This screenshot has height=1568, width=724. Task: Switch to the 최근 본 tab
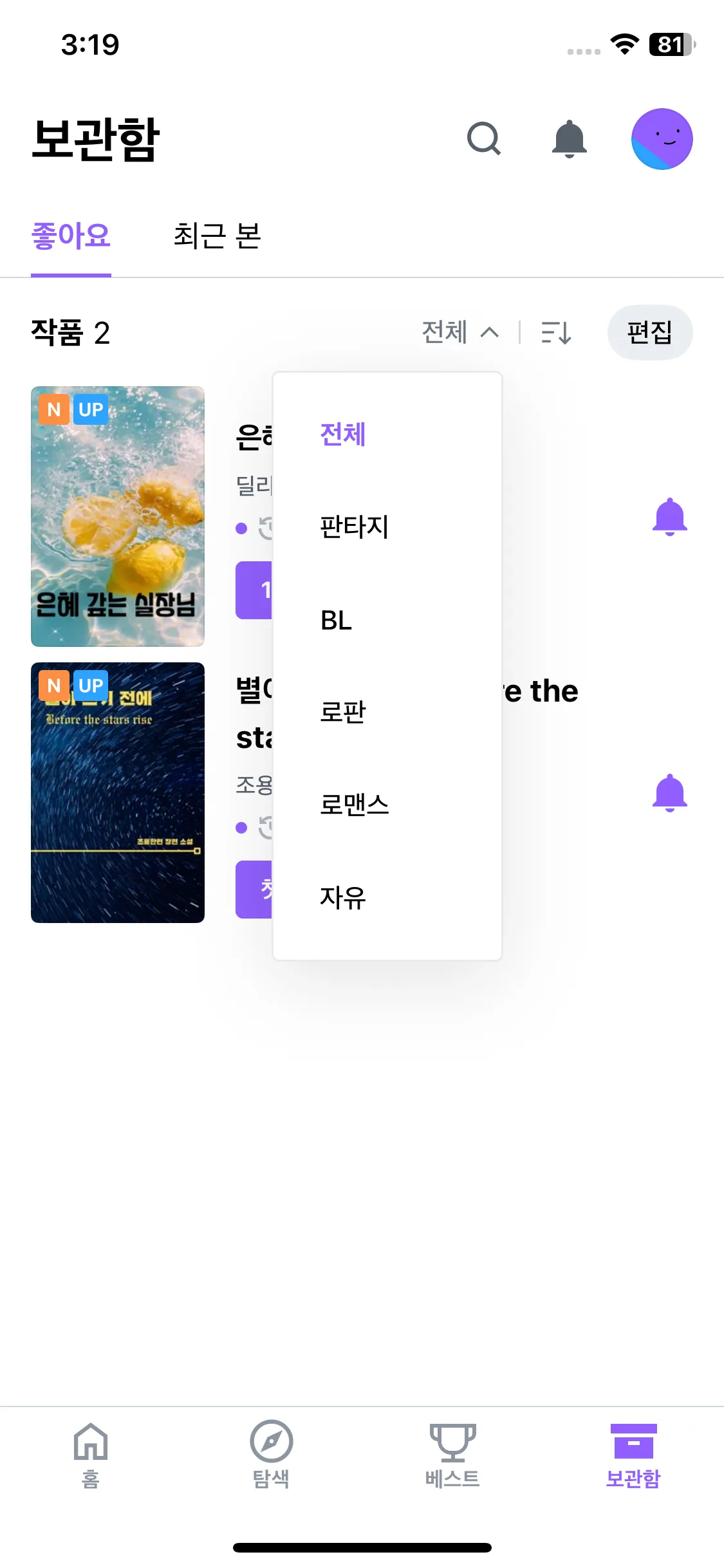click(x=217, y=236)
